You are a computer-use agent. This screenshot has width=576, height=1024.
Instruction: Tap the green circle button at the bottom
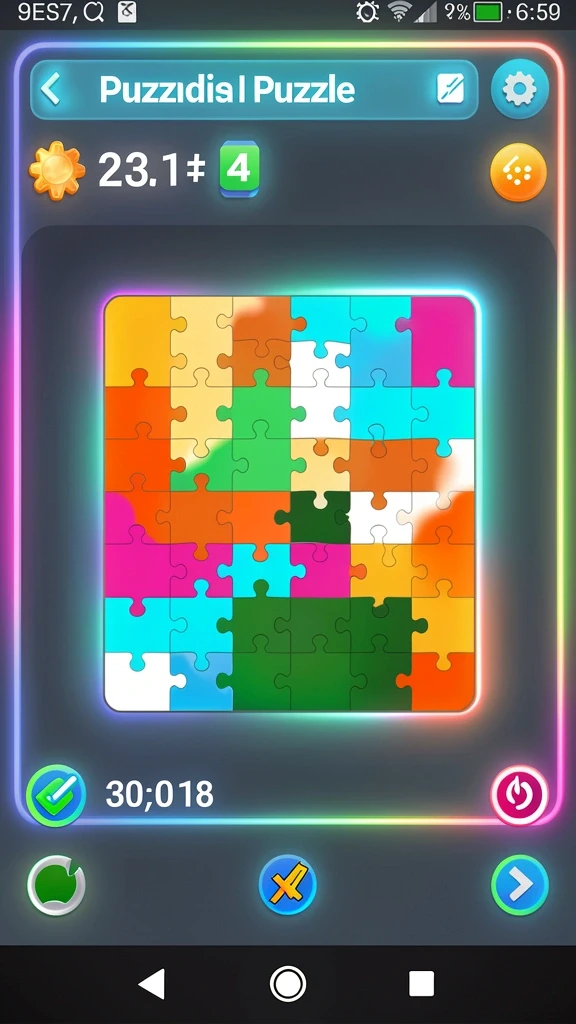click(56, 885)
